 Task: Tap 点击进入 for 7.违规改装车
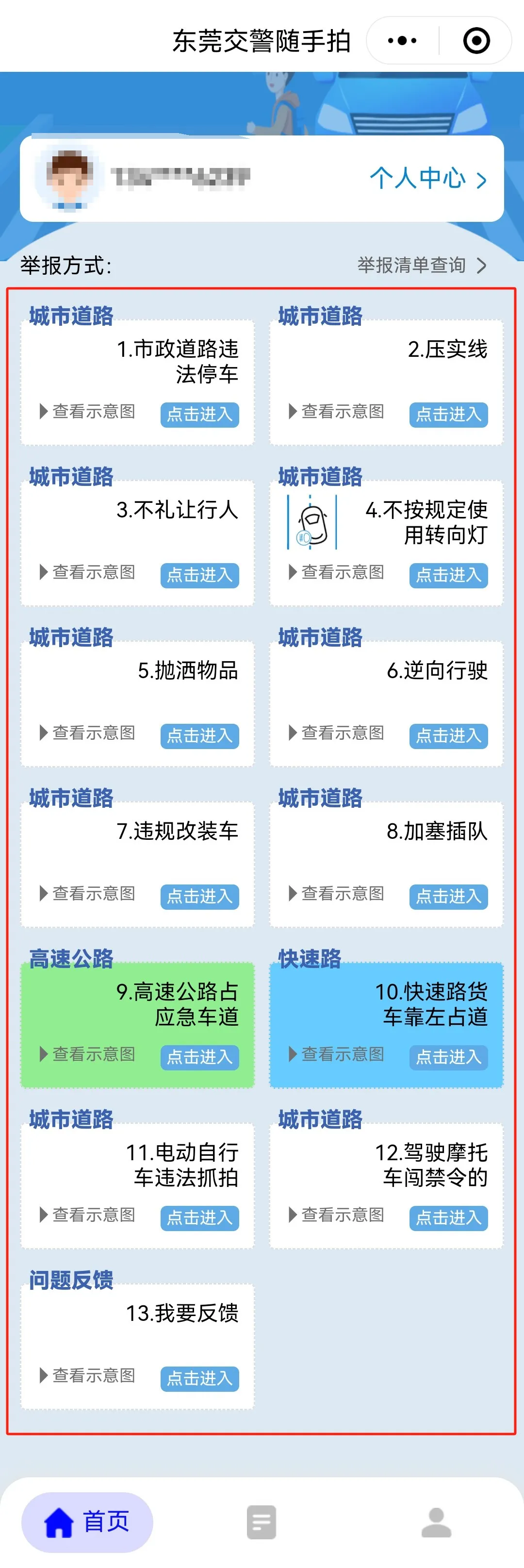tap(199, 896)
